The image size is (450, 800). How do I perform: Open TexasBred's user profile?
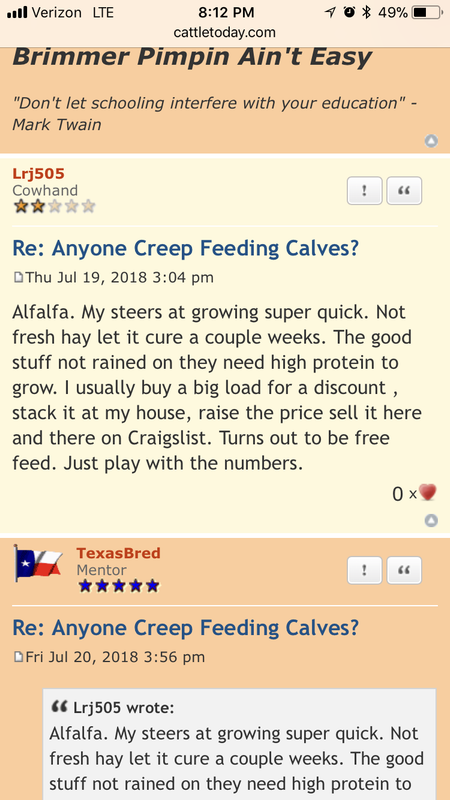(118, 553)
